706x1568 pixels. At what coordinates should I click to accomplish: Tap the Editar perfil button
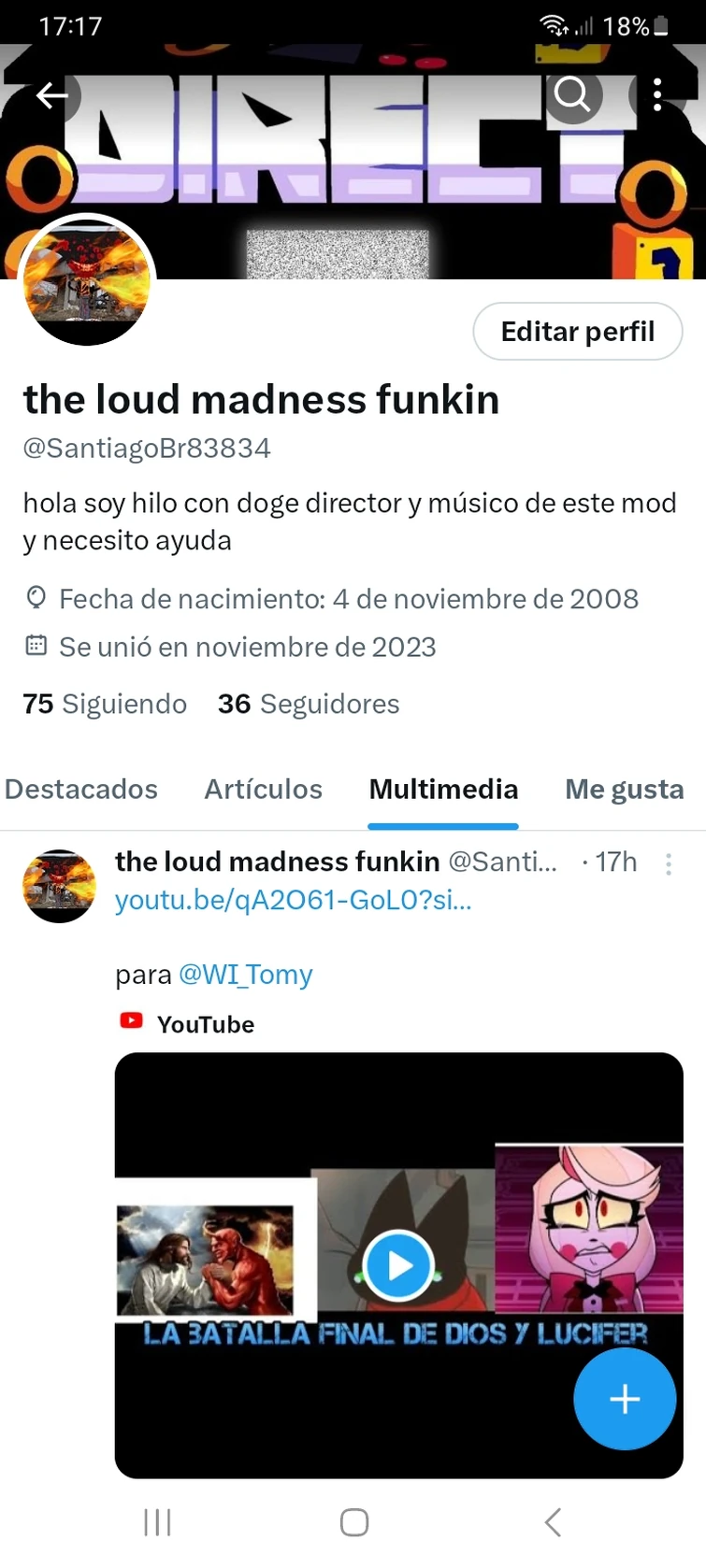click(577, 332)
